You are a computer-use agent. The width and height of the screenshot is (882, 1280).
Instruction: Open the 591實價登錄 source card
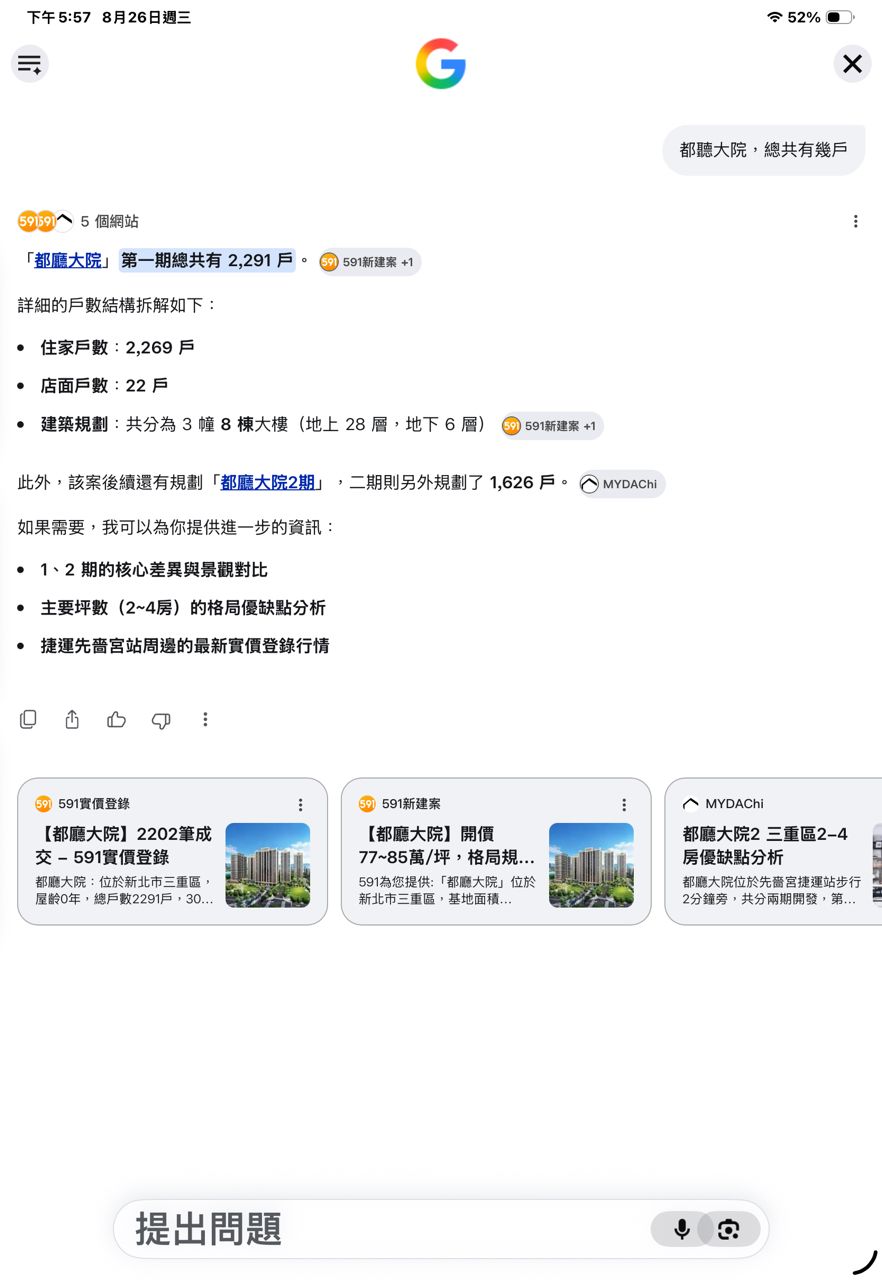[172, 851]
